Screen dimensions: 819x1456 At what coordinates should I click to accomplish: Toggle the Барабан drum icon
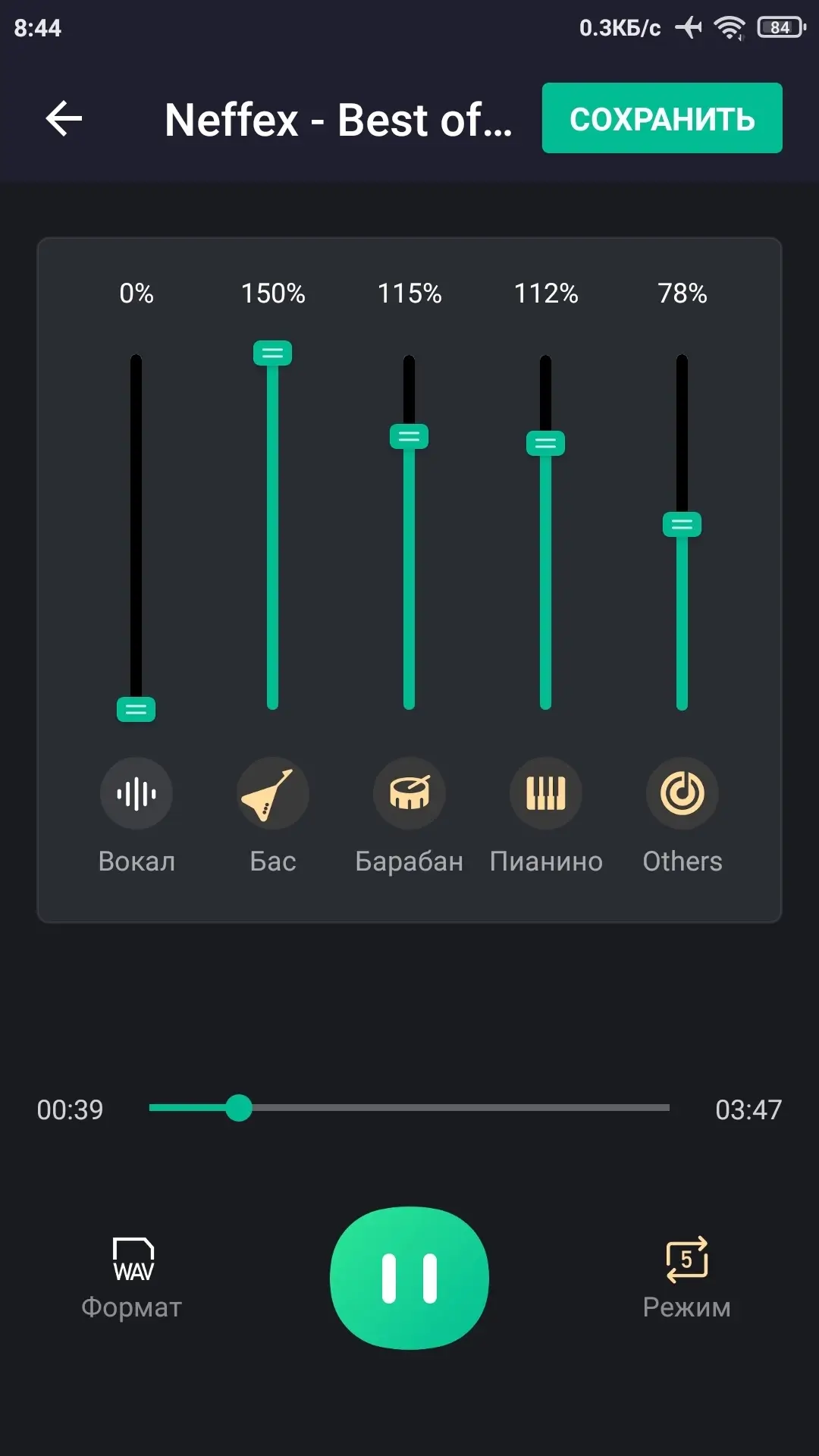409,793
